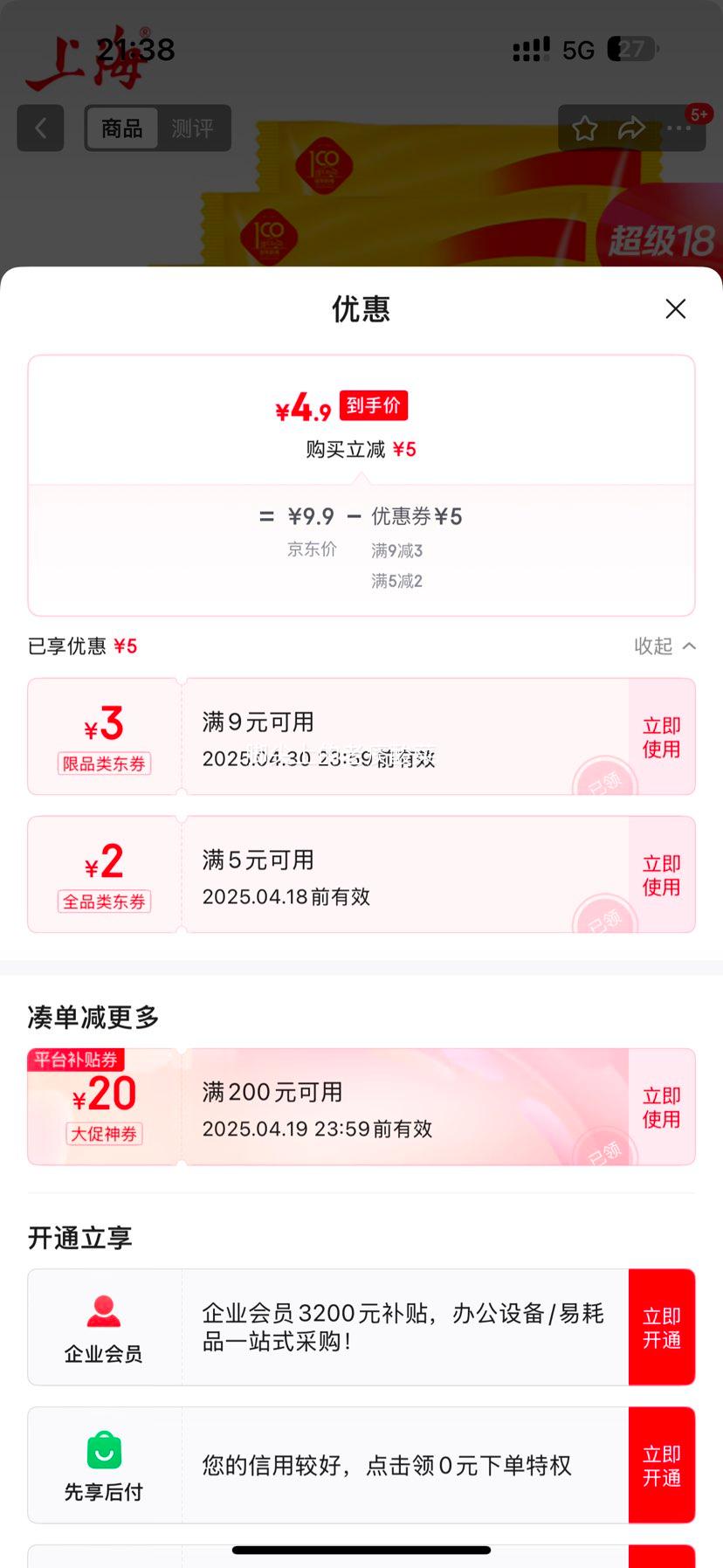The image size is (723, 1568).
Task: Close the 优惠 popup with the X
Action: tap(675, 309)
